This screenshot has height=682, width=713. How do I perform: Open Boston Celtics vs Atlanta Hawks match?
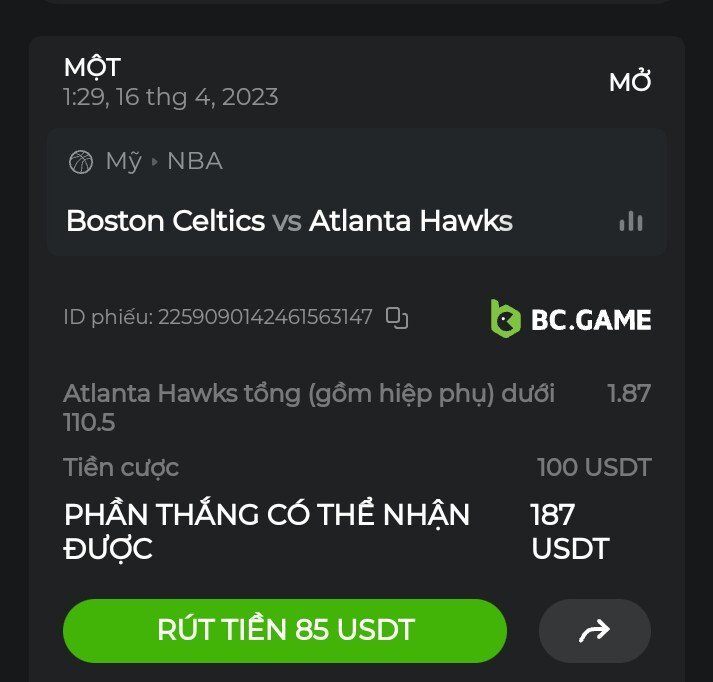click(289, 221)
